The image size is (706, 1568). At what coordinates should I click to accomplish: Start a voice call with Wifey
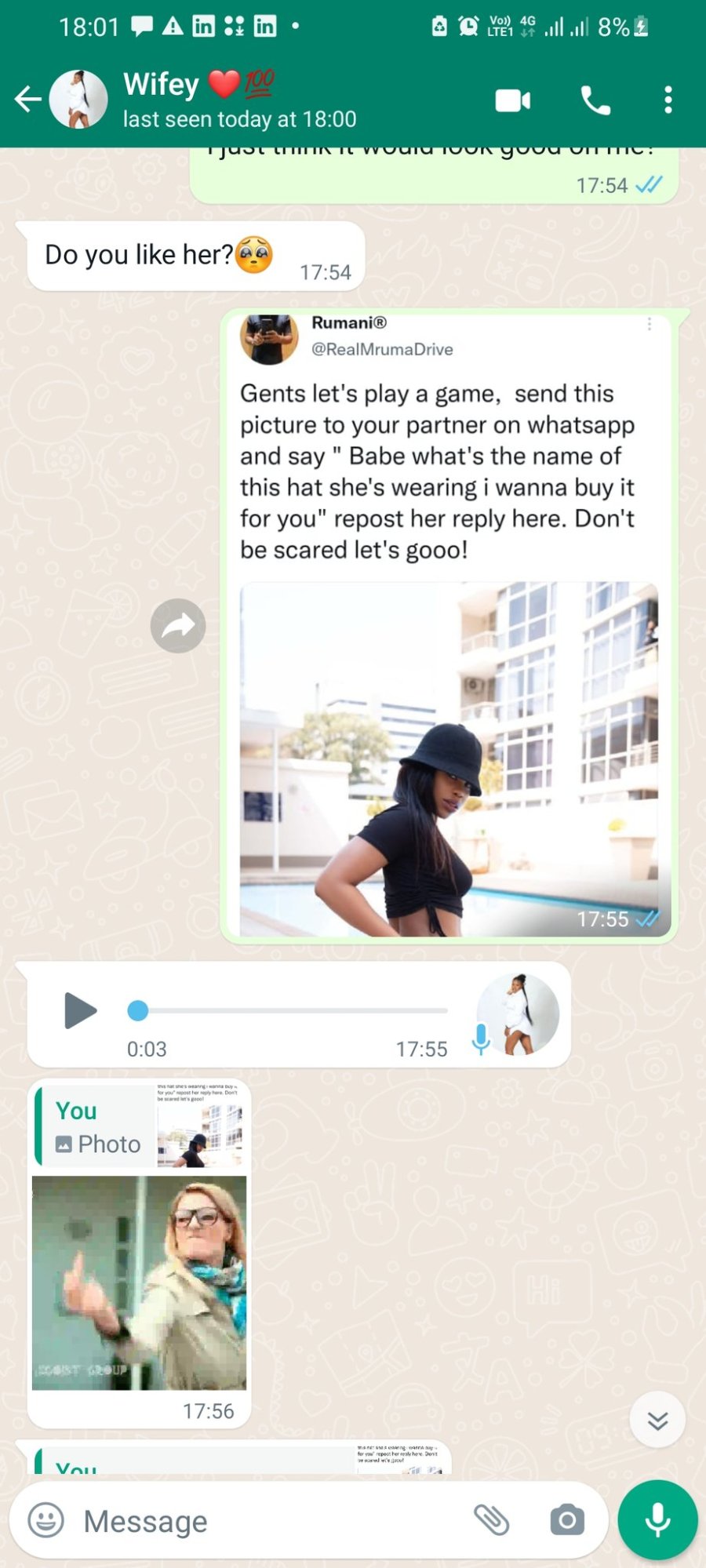(x=595, y=100)
